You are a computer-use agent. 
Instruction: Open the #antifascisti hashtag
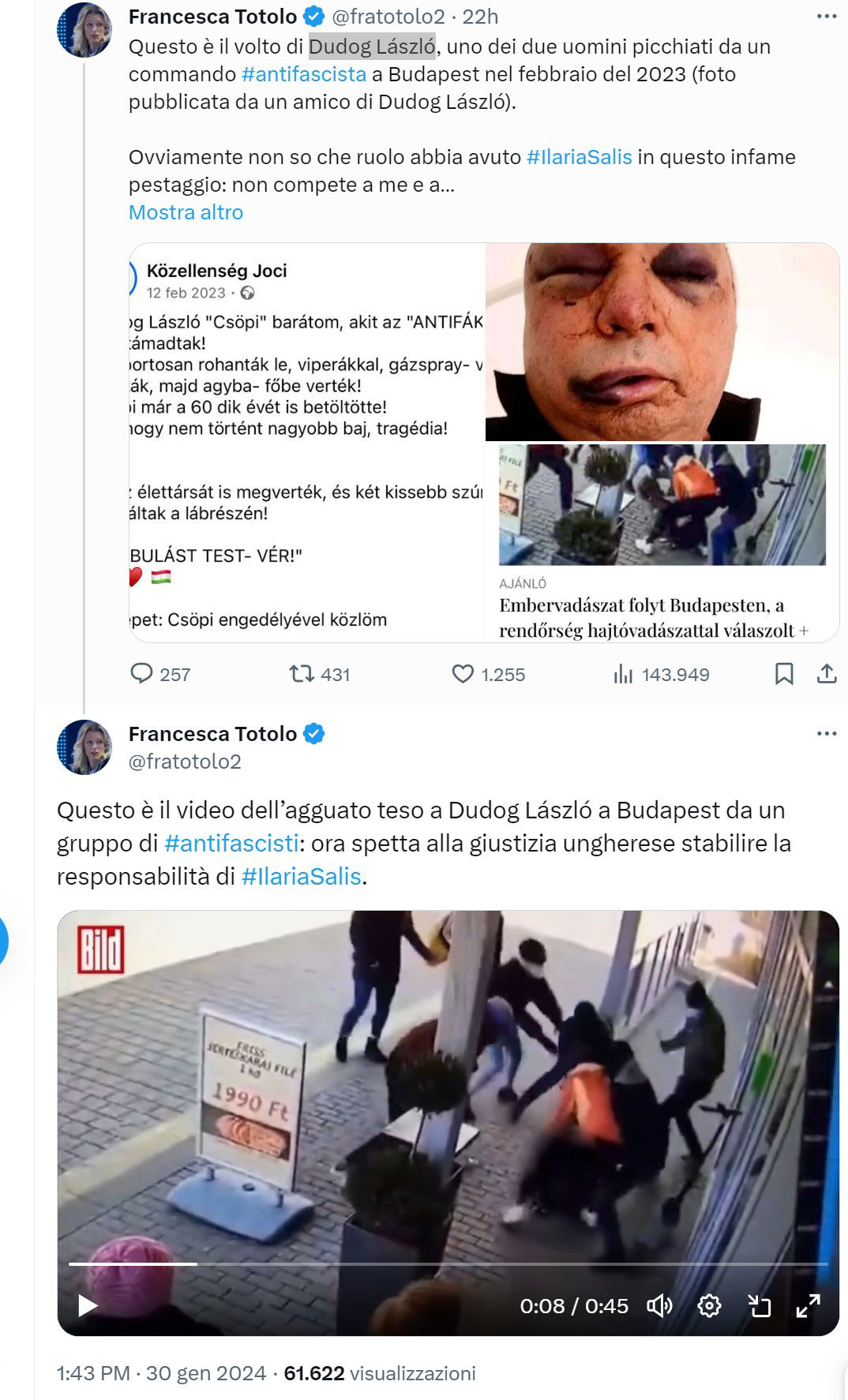[x=232, y=843]
